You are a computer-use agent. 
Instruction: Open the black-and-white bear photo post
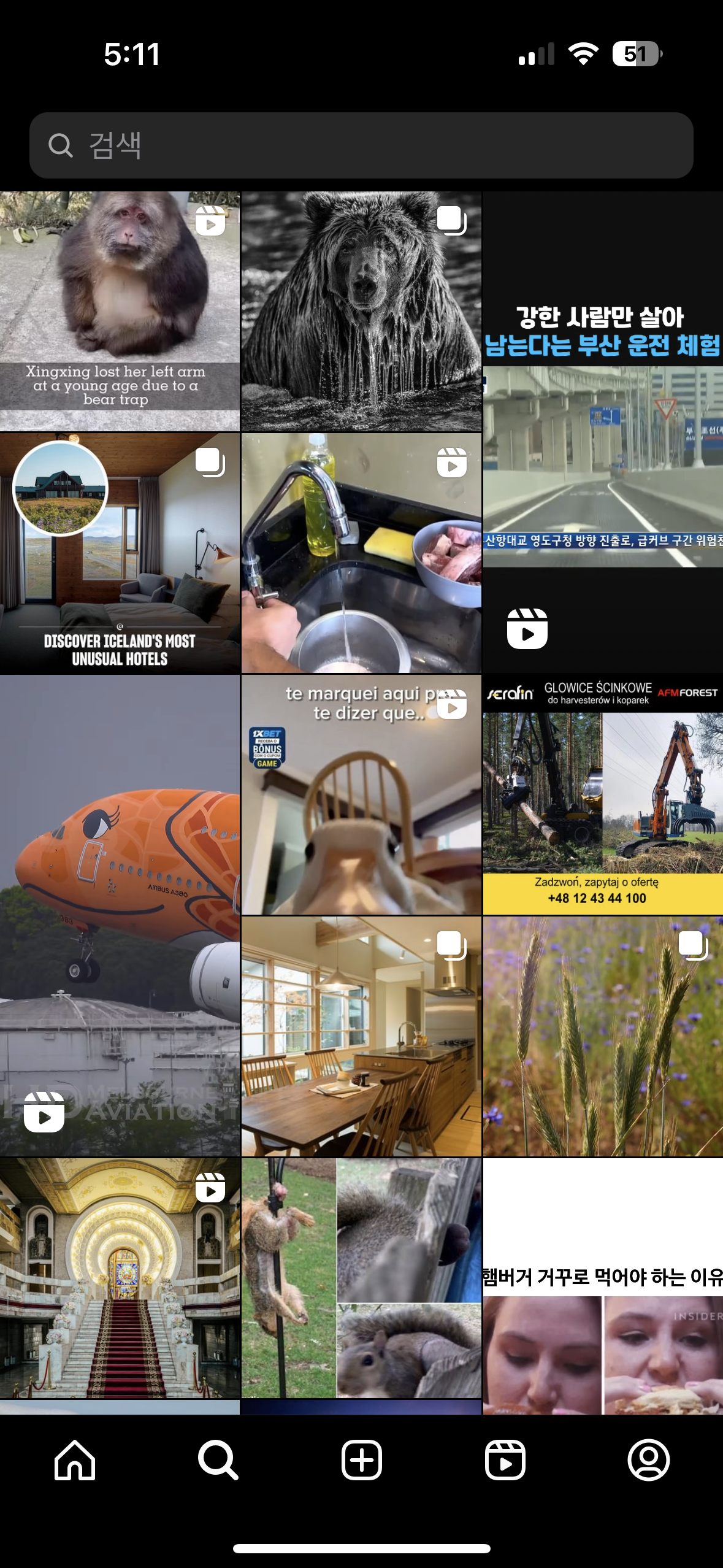pos(361,311)
